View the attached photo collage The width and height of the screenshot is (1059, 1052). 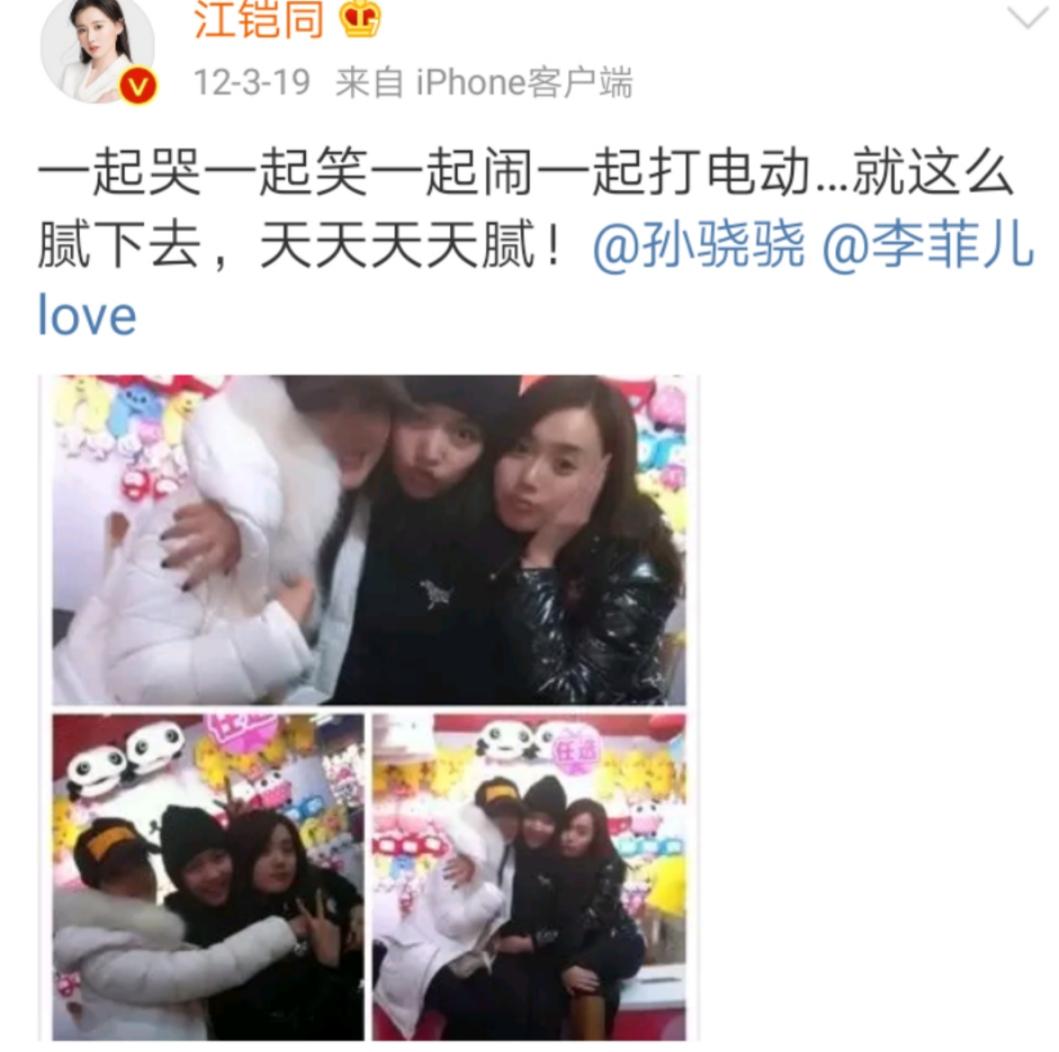370,707
